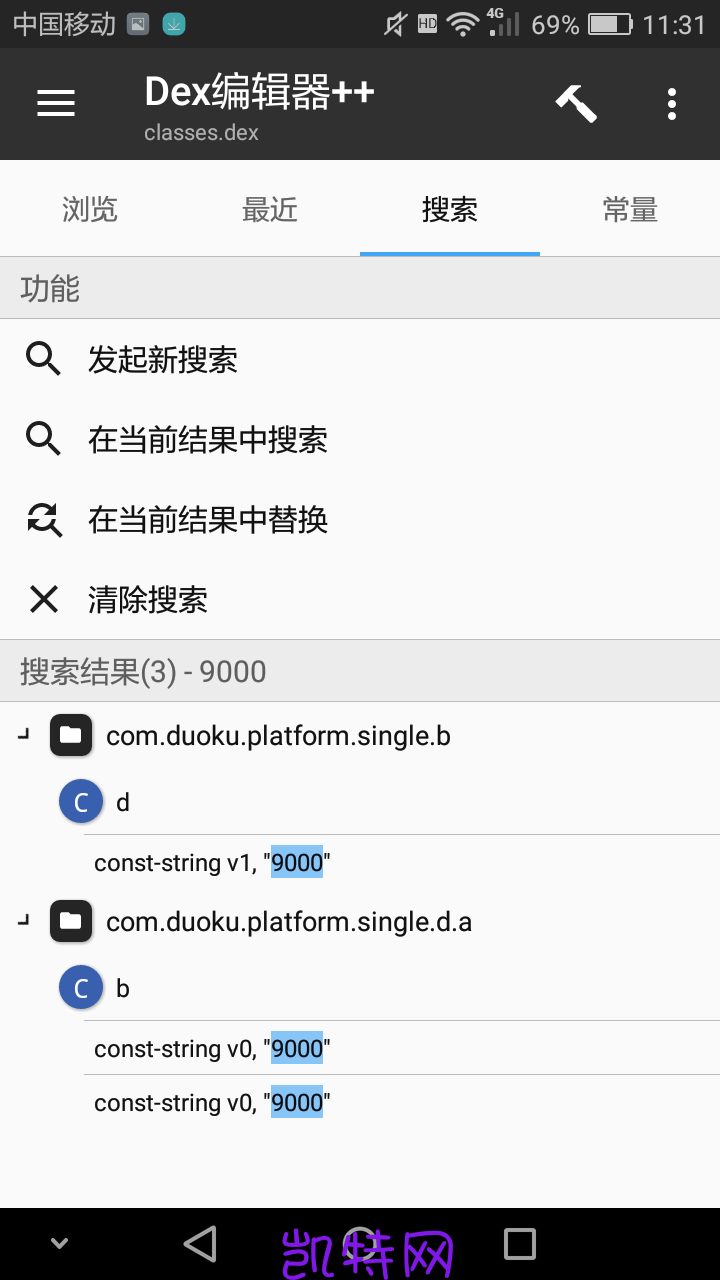Switch to the 最近 tab
This screenshot has height=1280, width=720.
pyautogui.click(x=270, y=209)
